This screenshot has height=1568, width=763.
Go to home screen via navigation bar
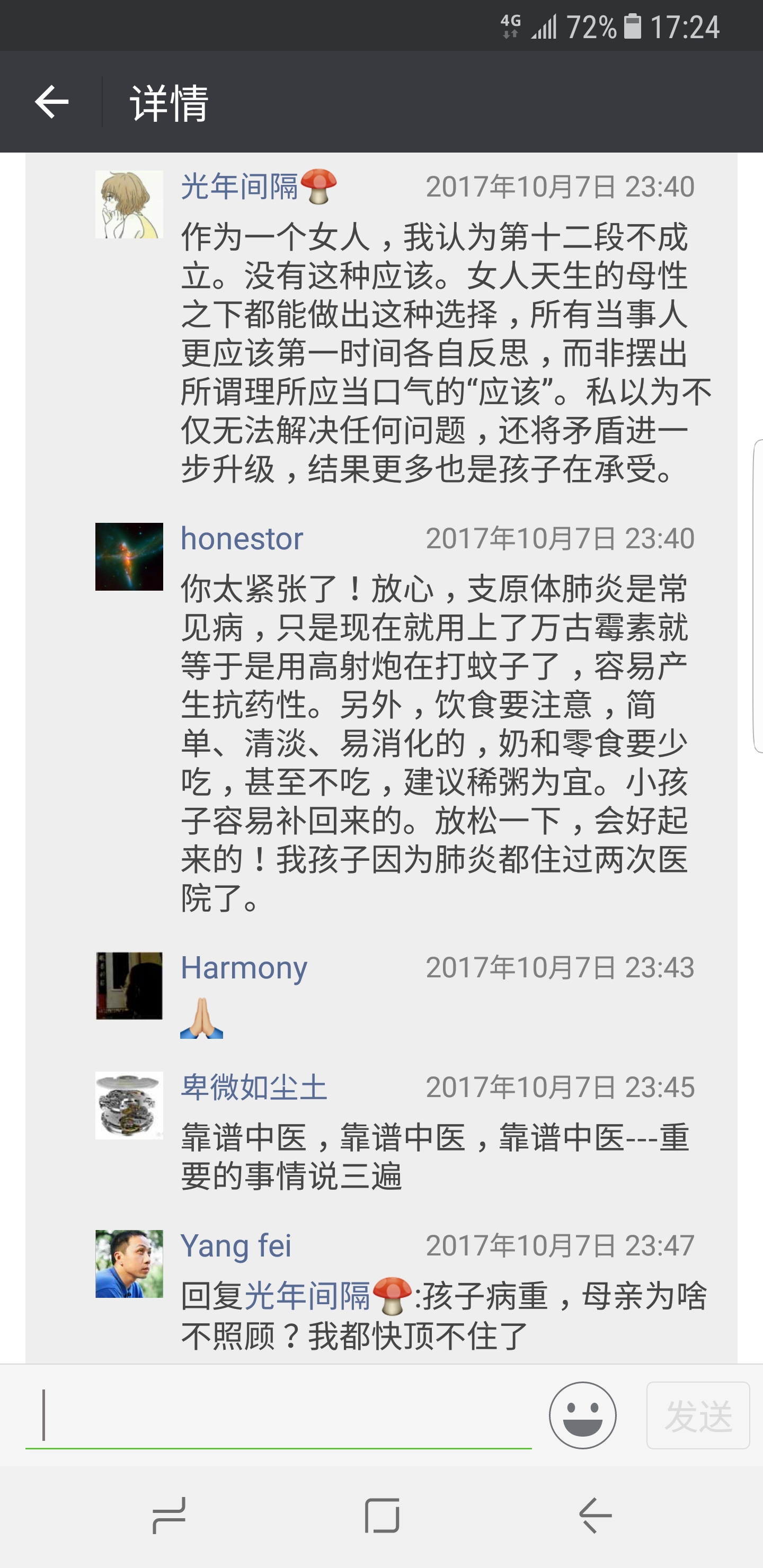[382, 1515]
